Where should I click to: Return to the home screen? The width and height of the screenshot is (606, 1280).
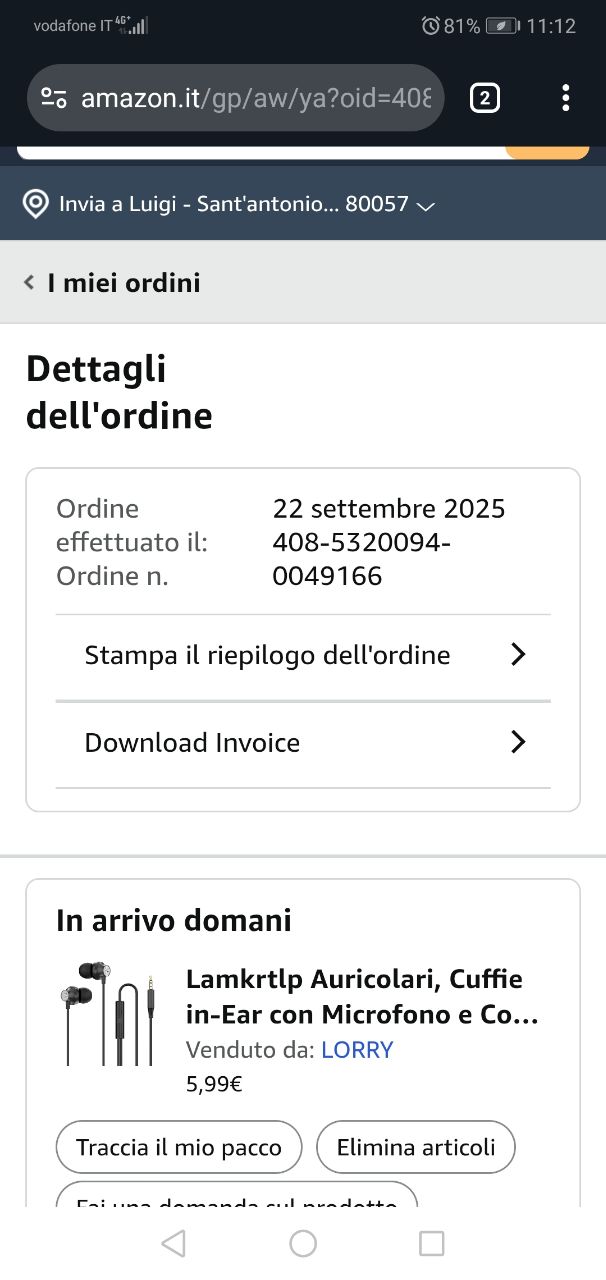303,1243
